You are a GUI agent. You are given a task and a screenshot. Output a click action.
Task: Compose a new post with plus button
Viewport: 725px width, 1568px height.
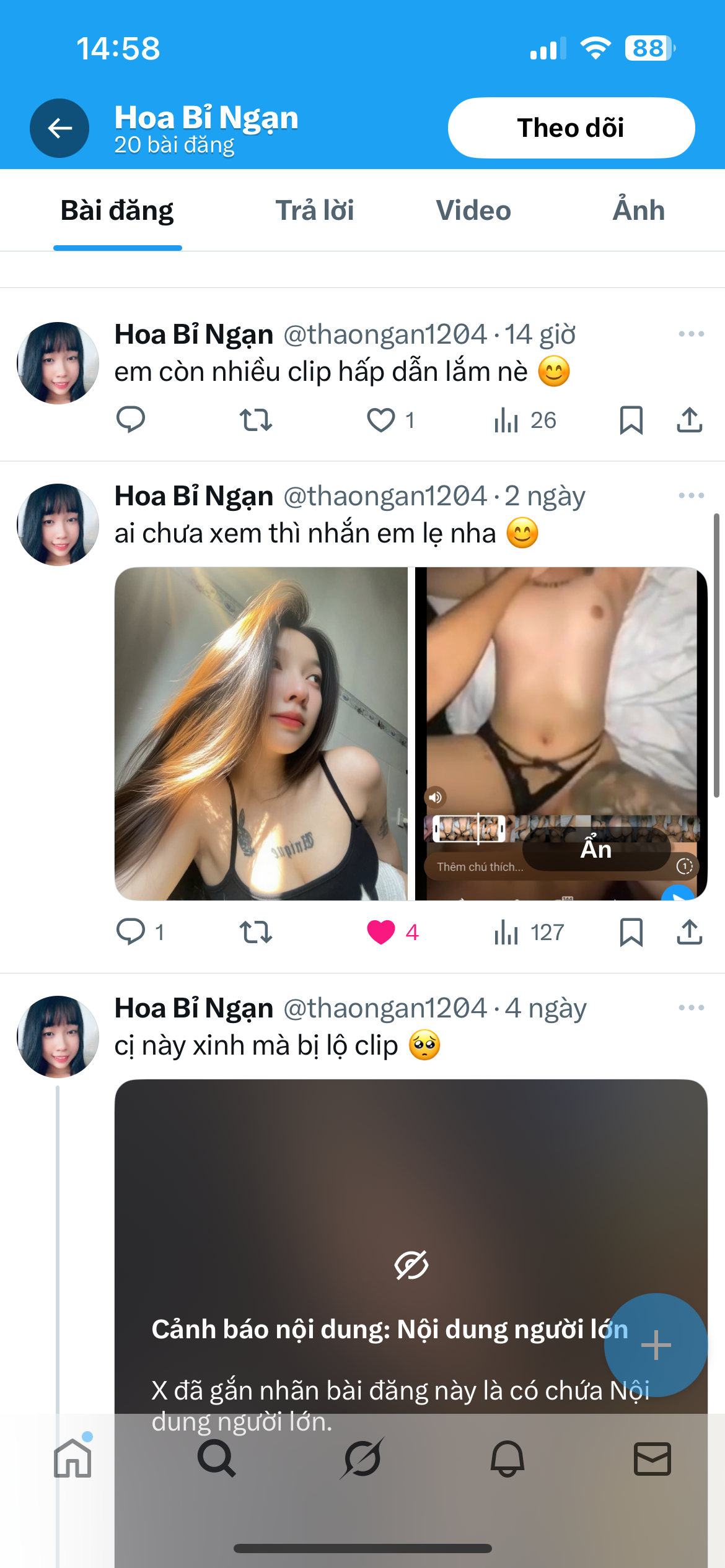[x=656, y=1345]
